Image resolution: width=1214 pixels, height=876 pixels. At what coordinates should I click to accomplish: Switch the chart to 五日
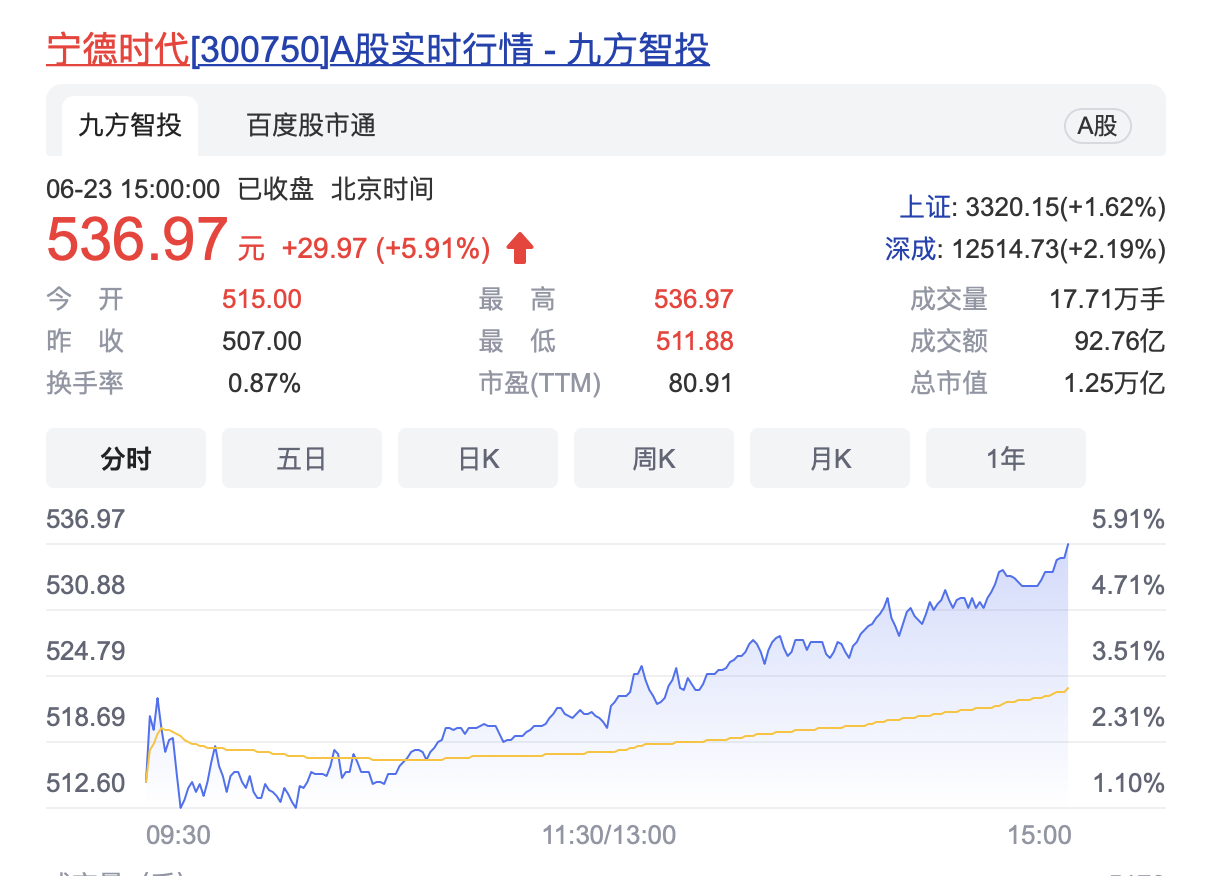(302, 458)
